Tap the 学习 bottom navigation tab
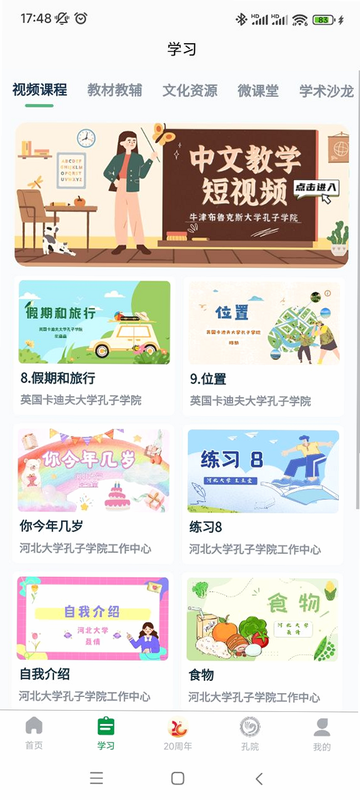This screenshot has height=800, width=360. click(106, 734)
